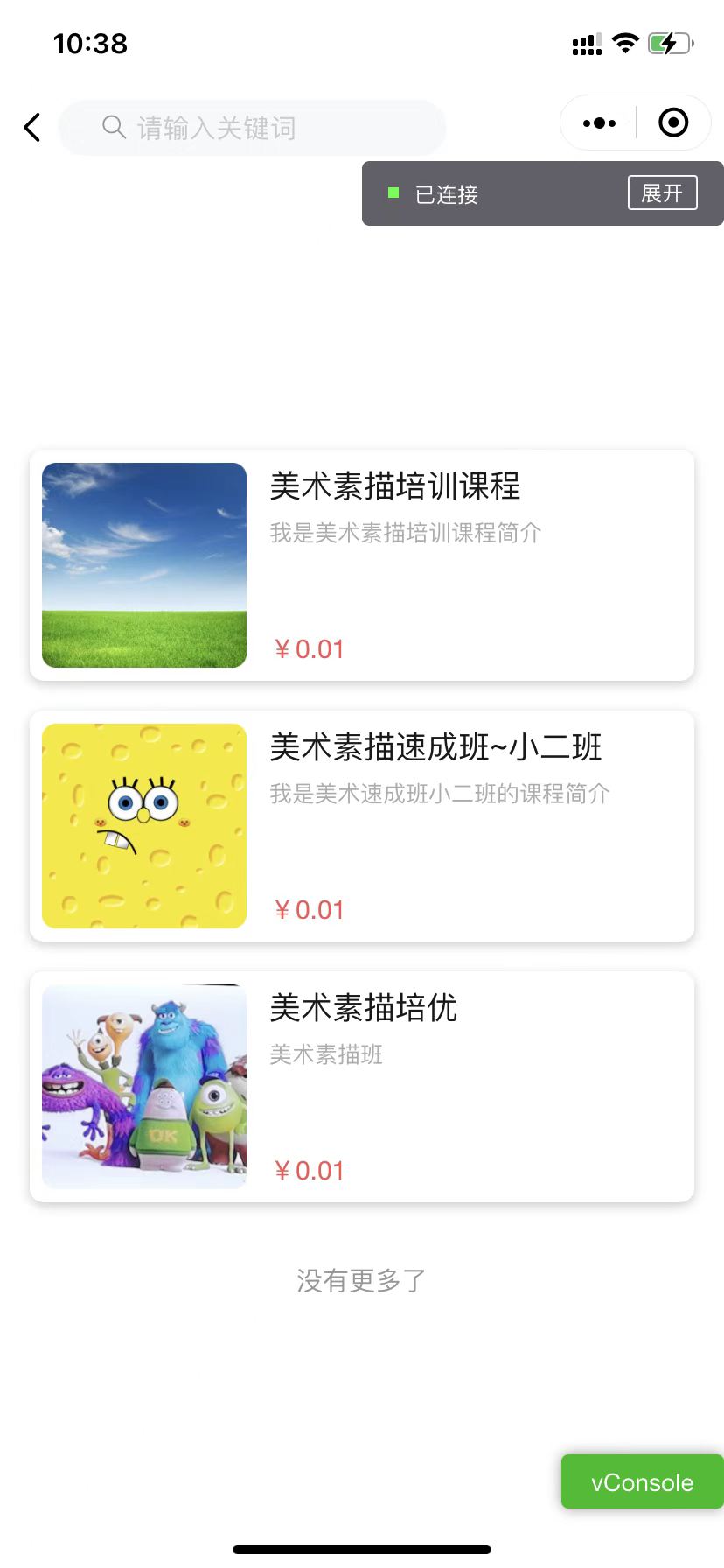The image size is (724, 1568).
Task: Tap the SpongeBob course image
Action: pos(143,825)
